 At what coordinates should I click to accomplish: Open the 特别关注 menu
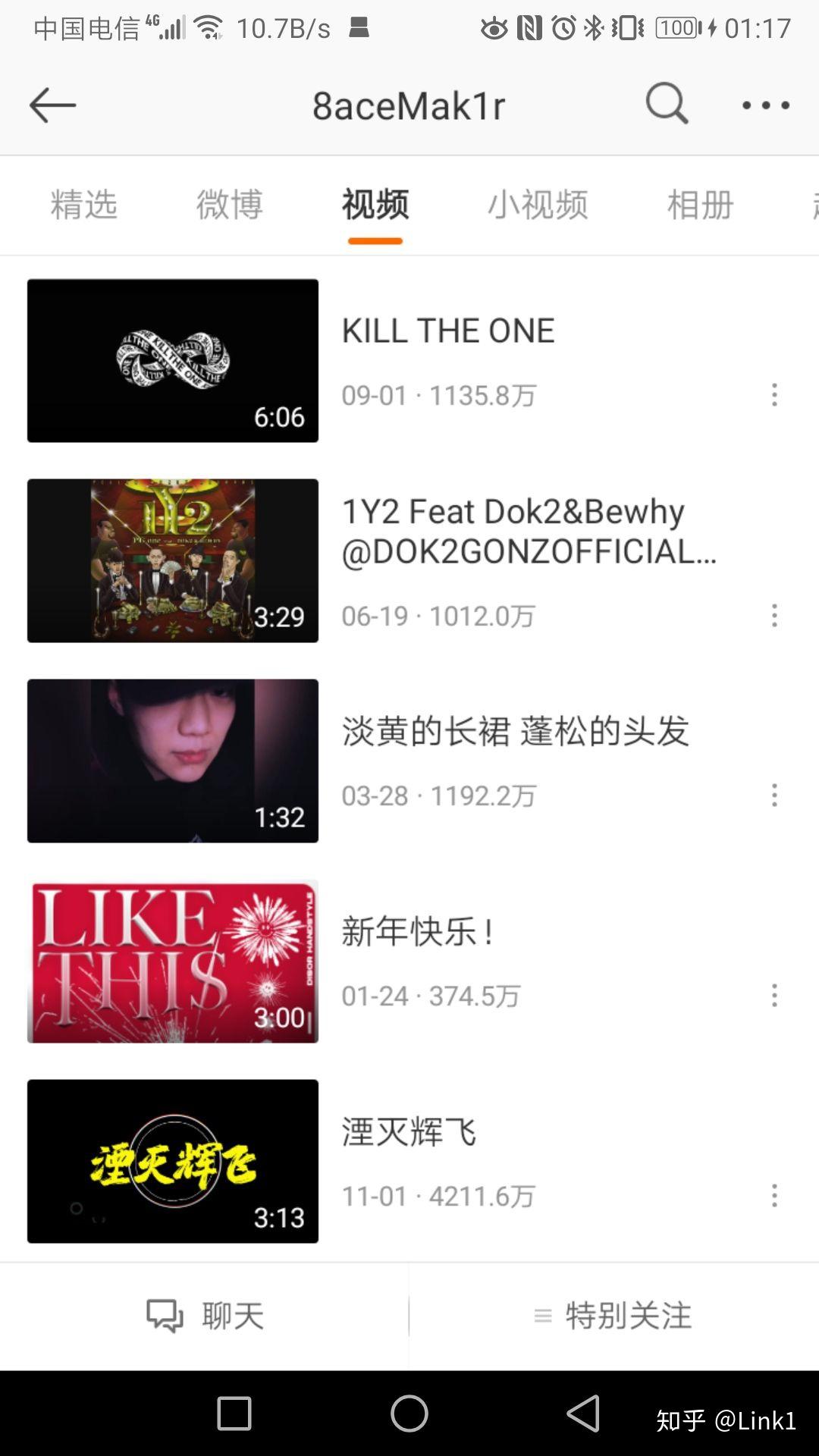pos(613,1316)
